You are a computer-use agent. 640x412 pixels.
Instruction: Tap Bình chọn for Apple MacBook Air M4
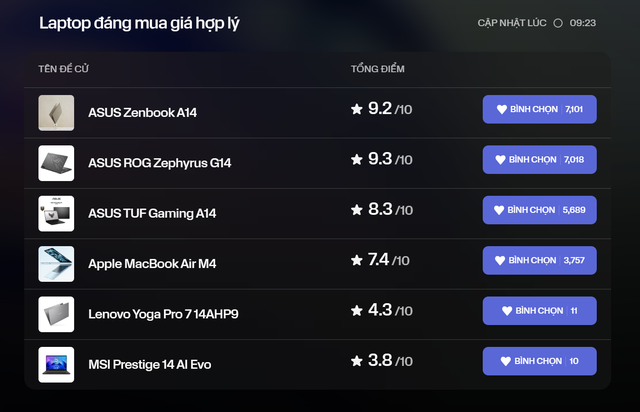[x=539, y=260]
